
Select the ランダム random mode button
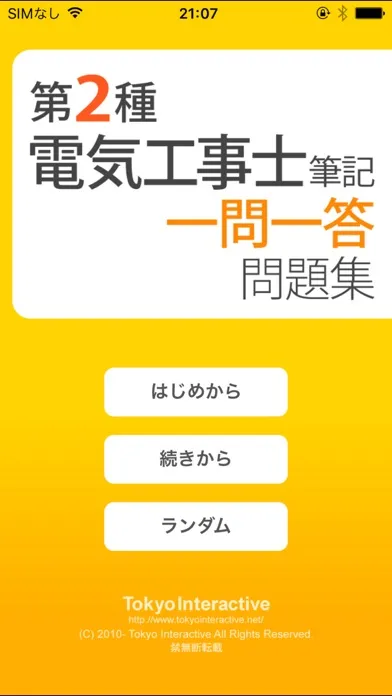(x=196, y=526)
